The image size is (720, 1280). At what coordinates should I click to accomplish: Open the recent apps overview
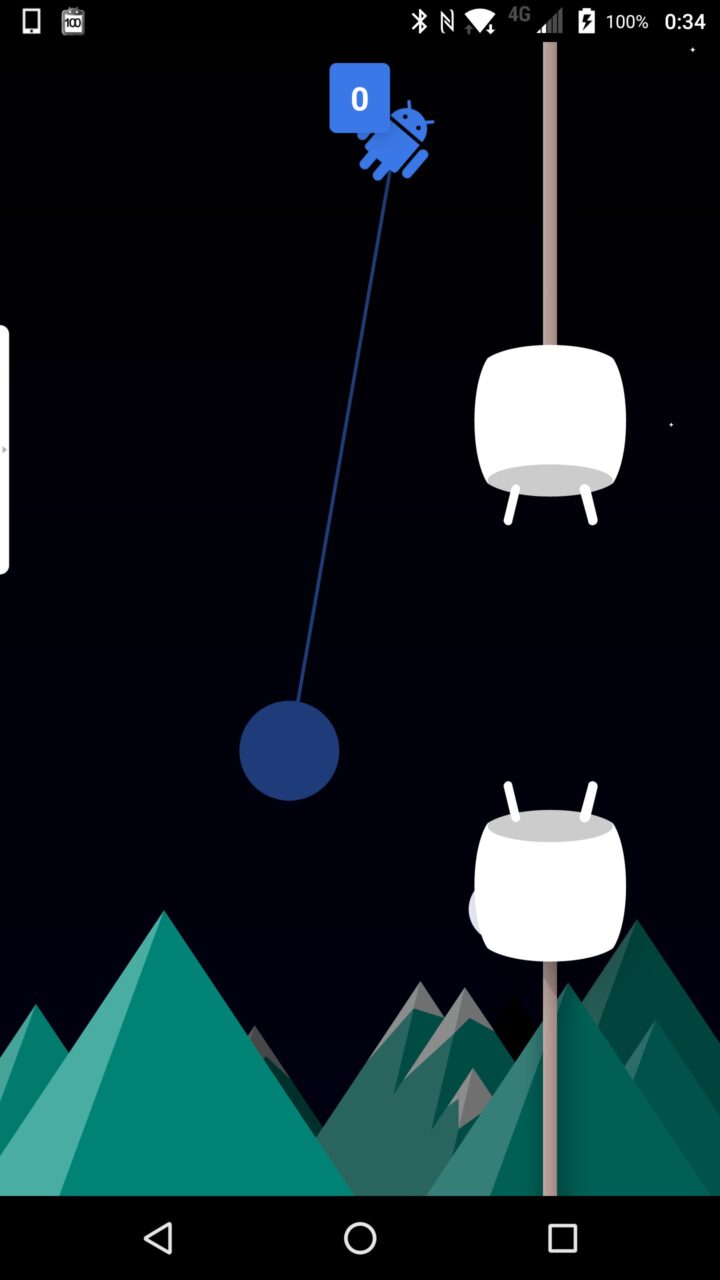pos(562,1238)
